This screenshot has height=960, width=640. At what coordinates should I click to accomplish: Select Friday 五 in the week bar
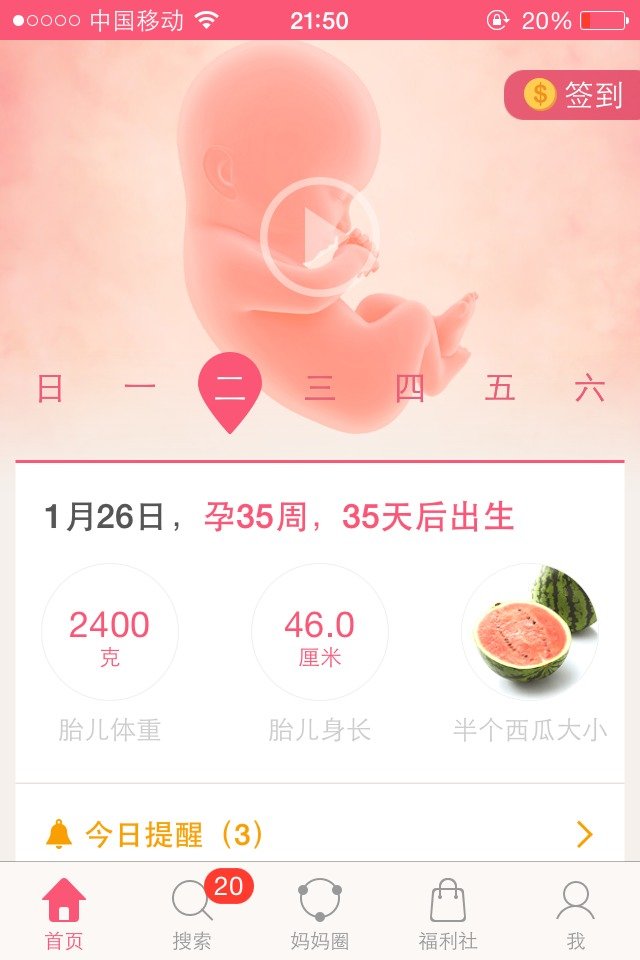500,388
